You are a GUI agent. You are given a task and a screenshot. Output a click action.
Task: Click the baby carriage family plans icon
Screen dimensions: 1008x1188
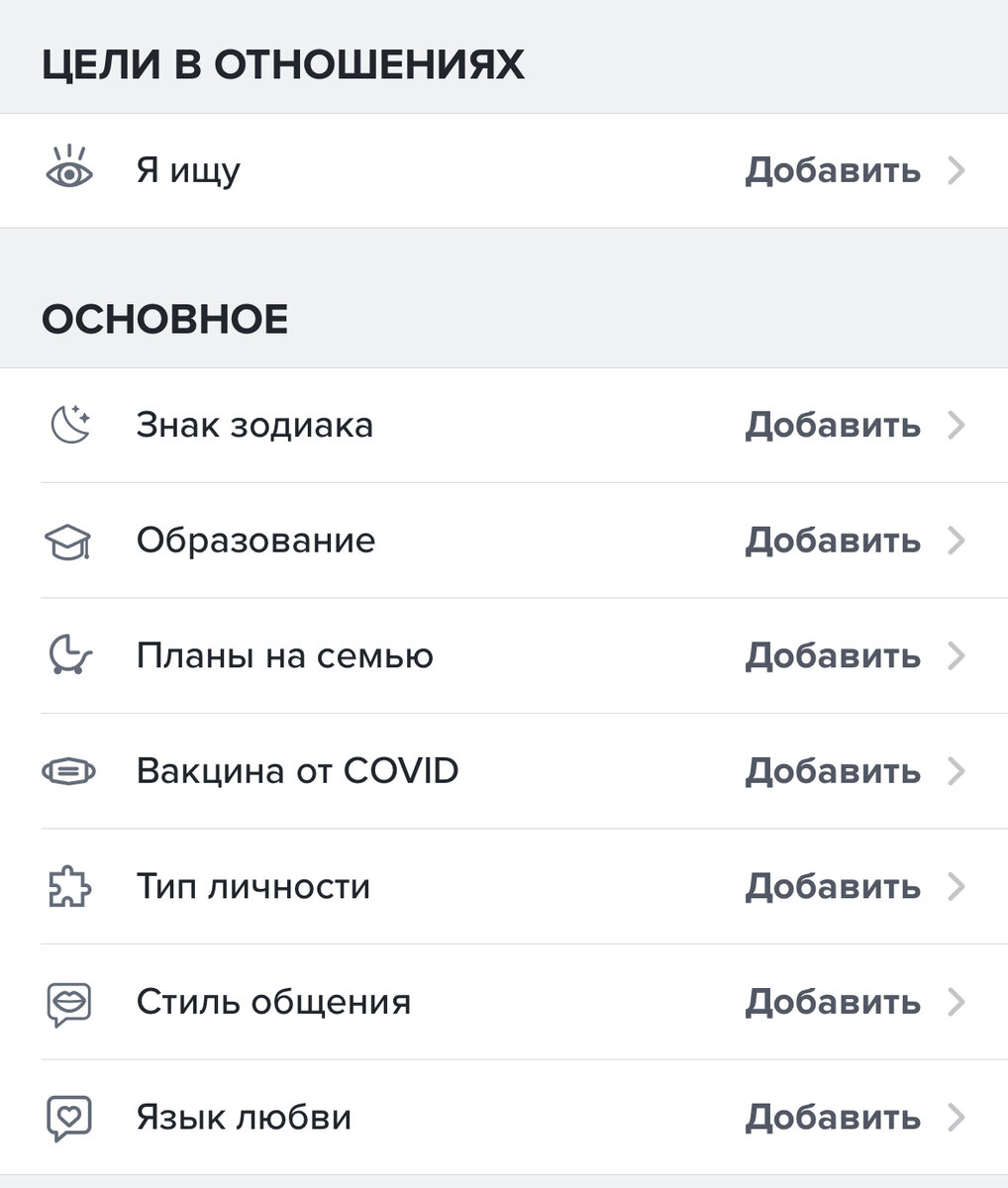coord(68,655)
